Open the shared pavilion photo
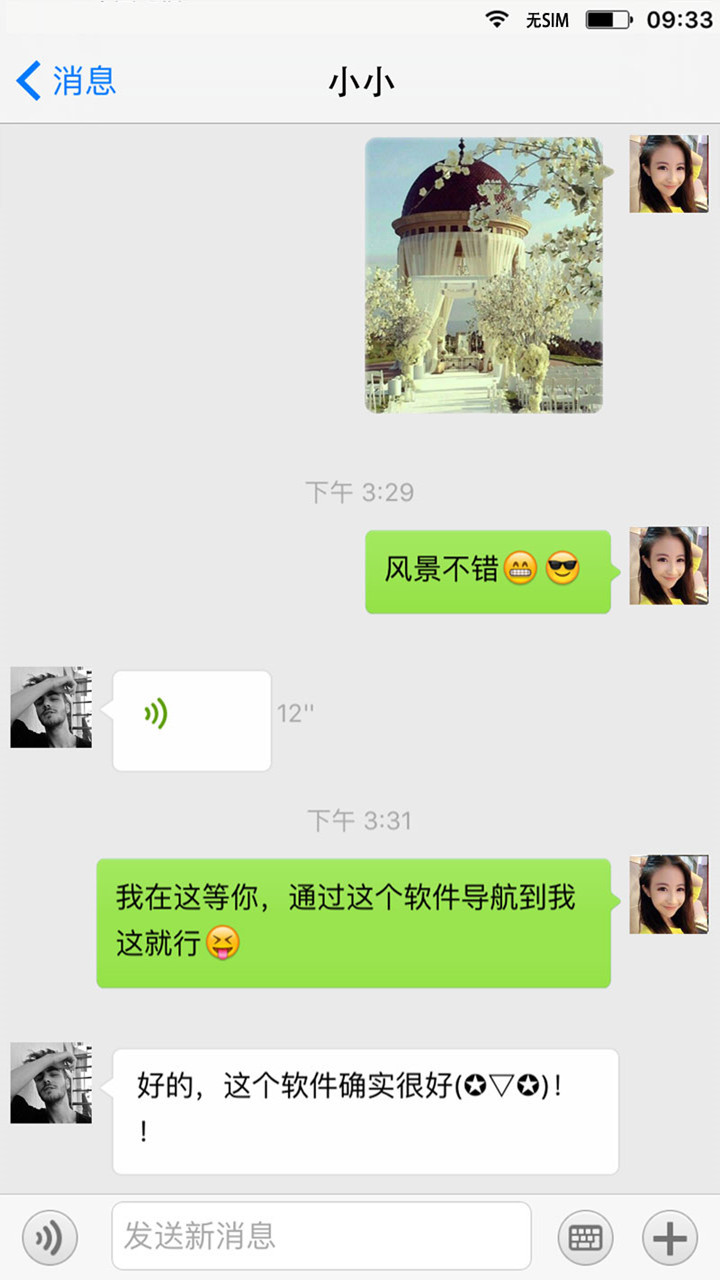 (484, 275)
